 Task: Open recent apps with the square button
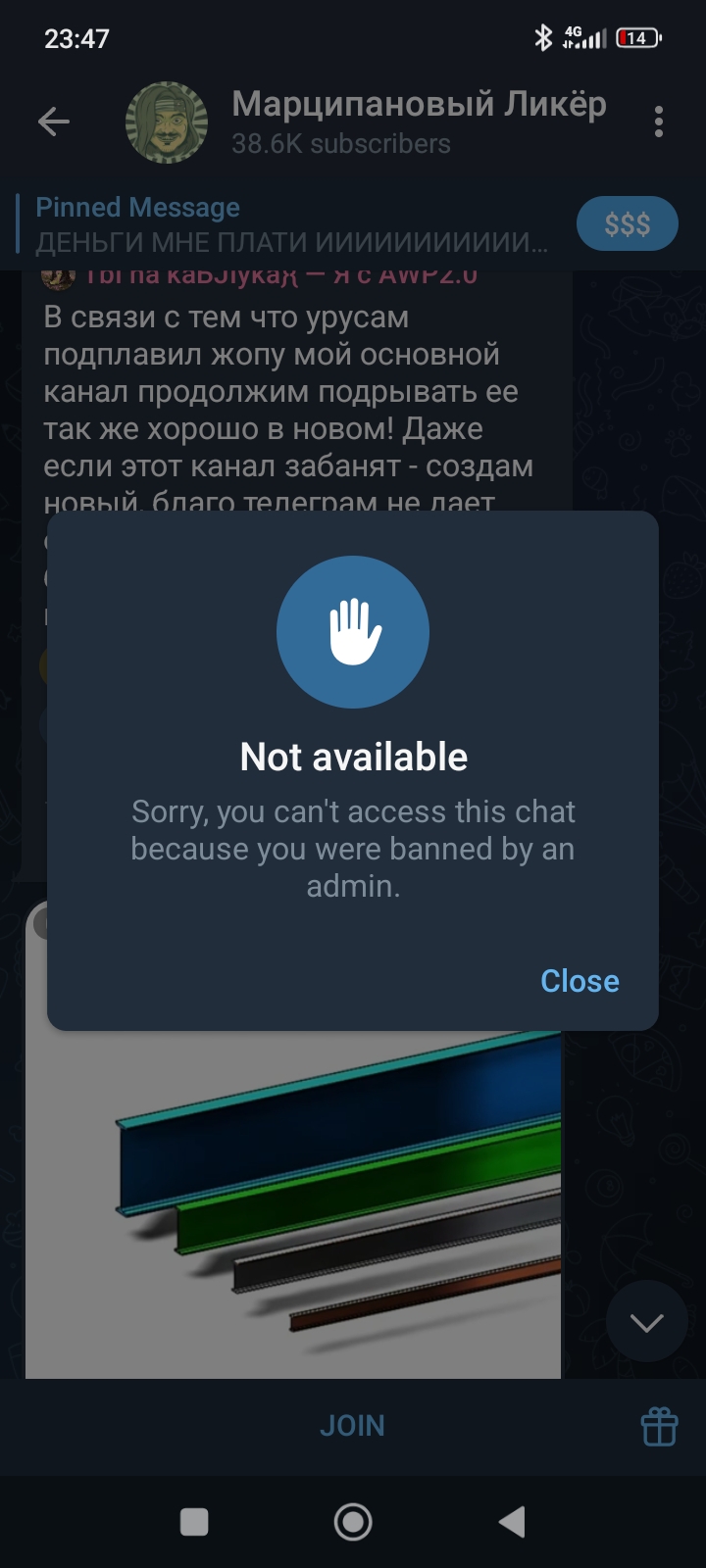194,1522
